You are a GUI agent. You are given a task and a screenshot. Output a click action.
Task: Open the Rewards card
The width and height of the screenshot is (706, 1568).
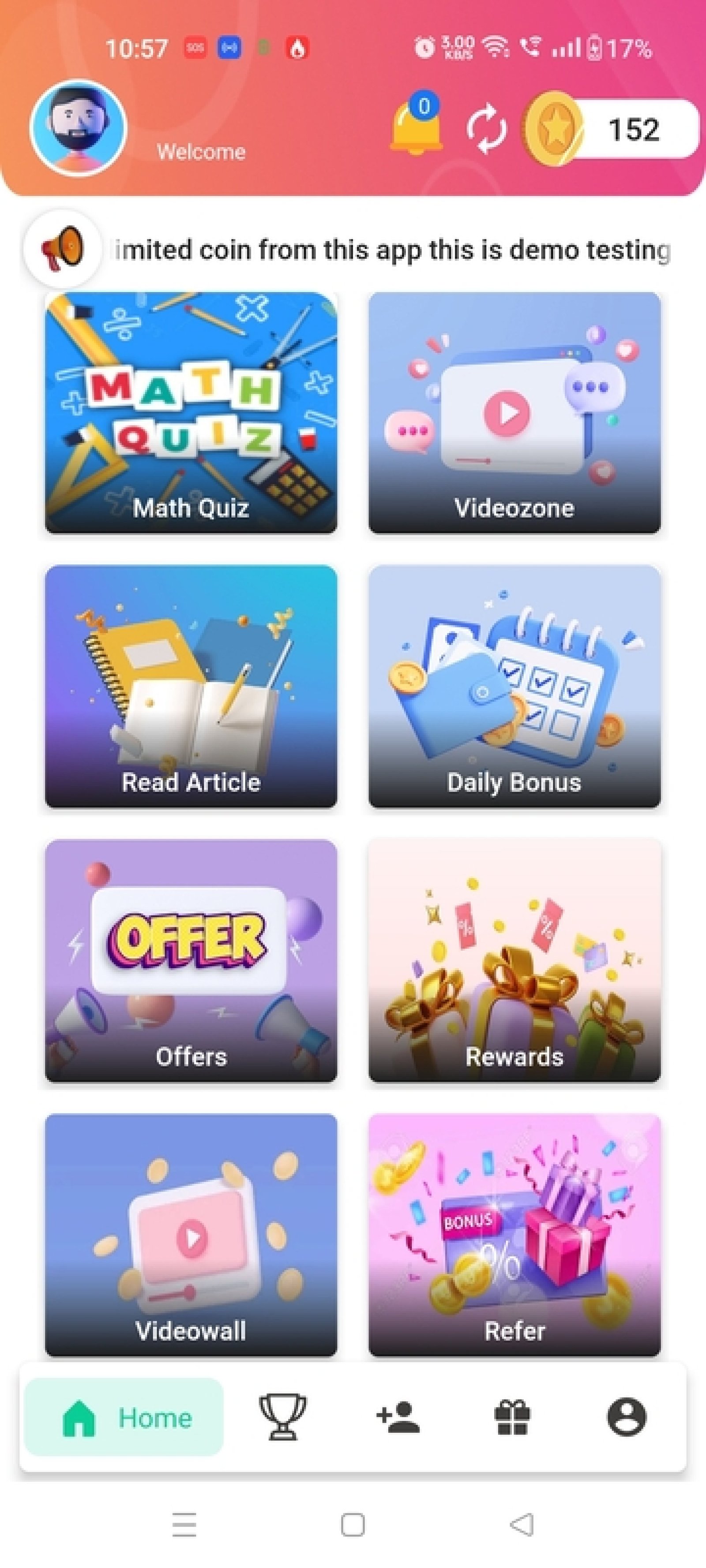(x=514, y=960)
